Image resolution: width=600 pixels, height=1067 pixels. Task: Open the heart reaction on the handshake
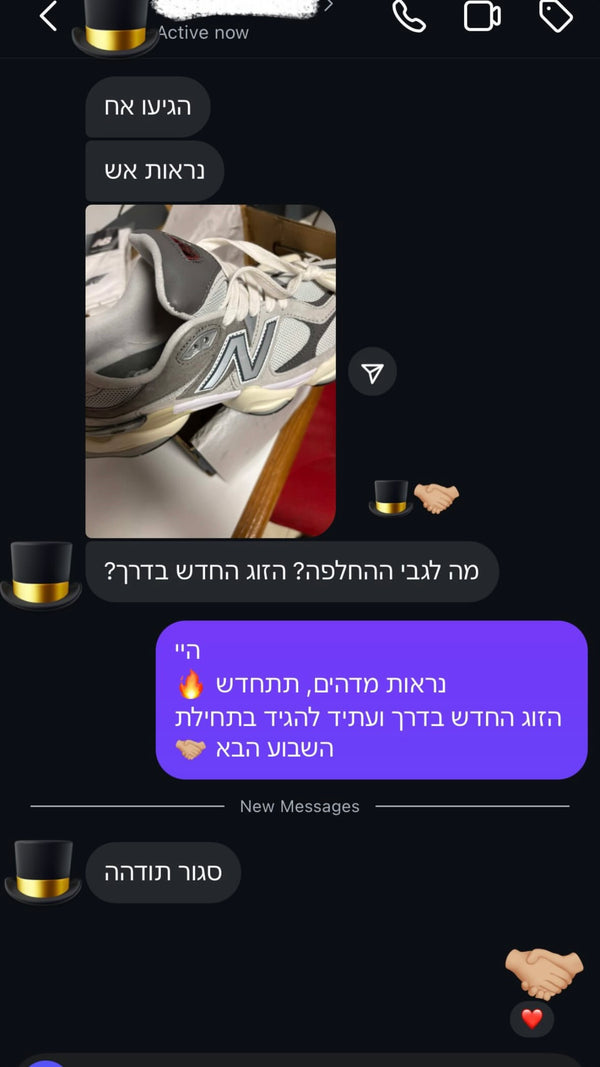532,1019
